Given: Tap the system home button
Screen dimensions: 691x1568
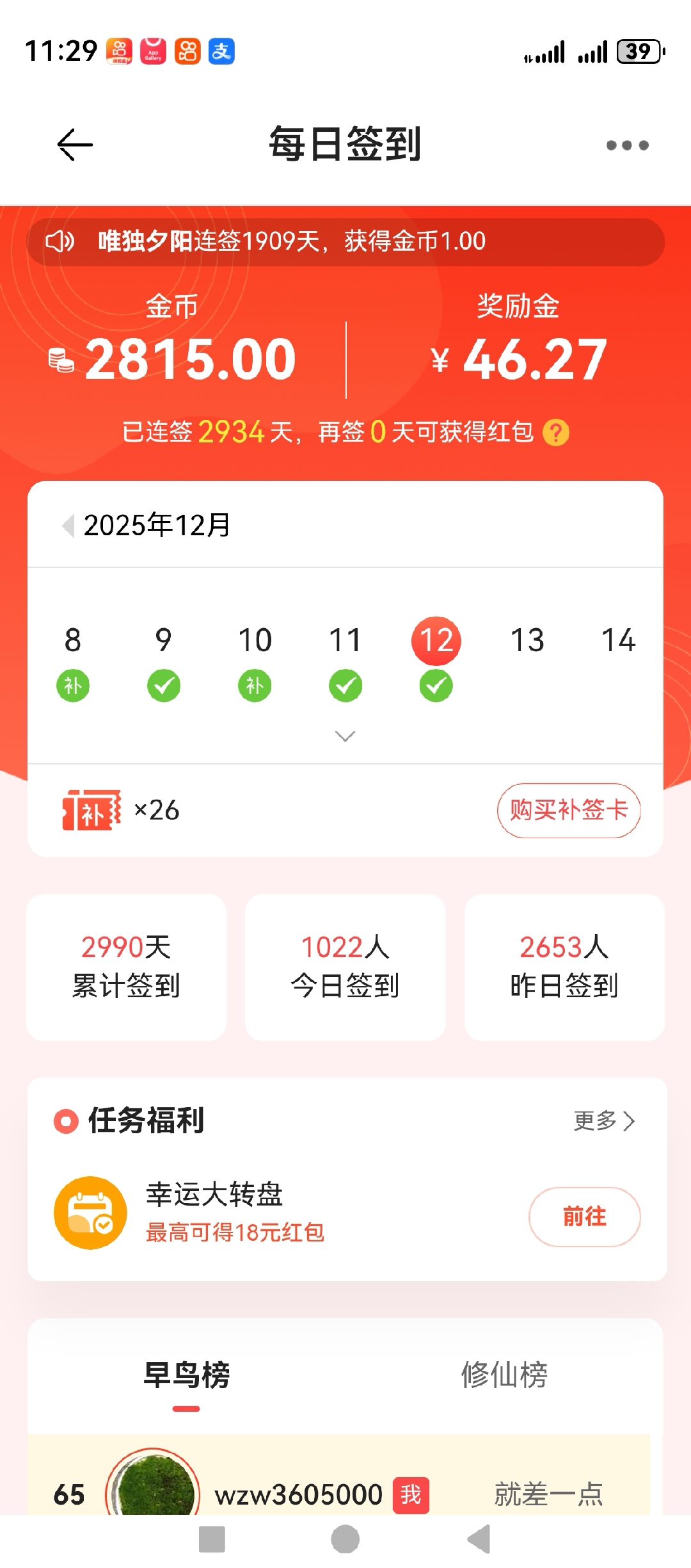Looking at the screenshot, I should [x=345, y=1539].
